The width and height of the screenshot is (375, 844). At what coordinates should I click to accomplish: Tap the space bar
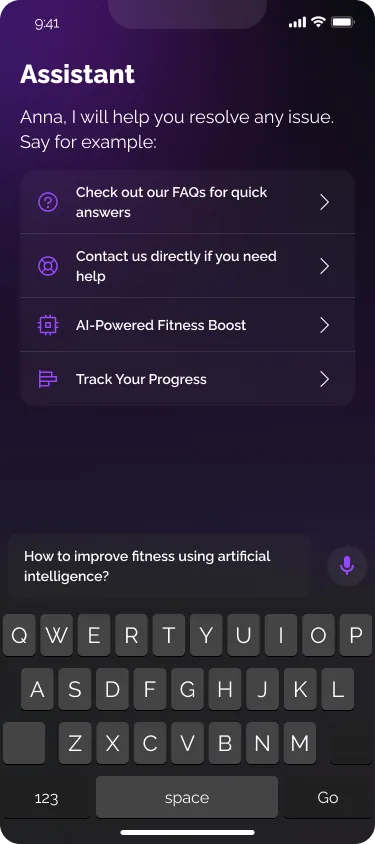pyautogui.click(x=187, y=797)
